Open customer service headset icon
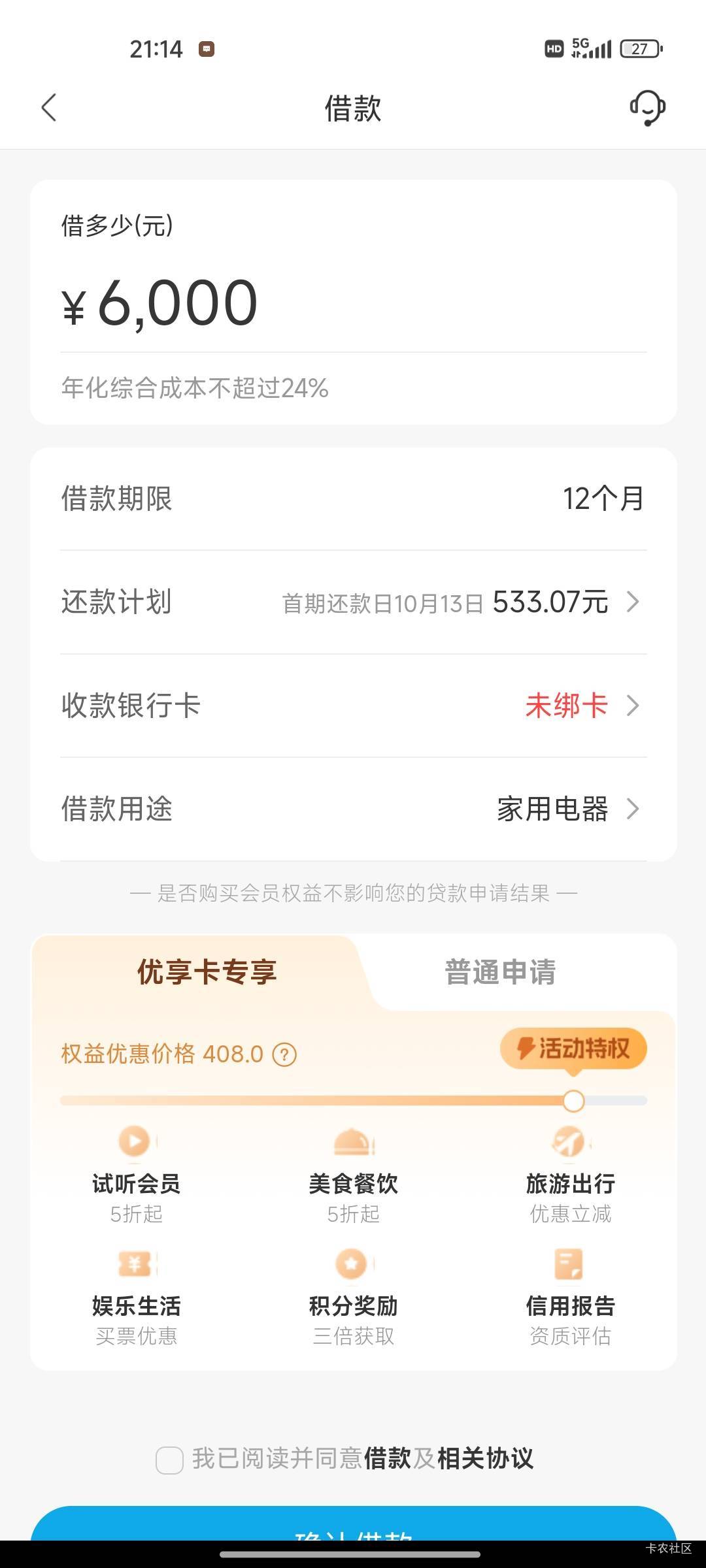The image size is (706, 1568). tap(647, 108)
